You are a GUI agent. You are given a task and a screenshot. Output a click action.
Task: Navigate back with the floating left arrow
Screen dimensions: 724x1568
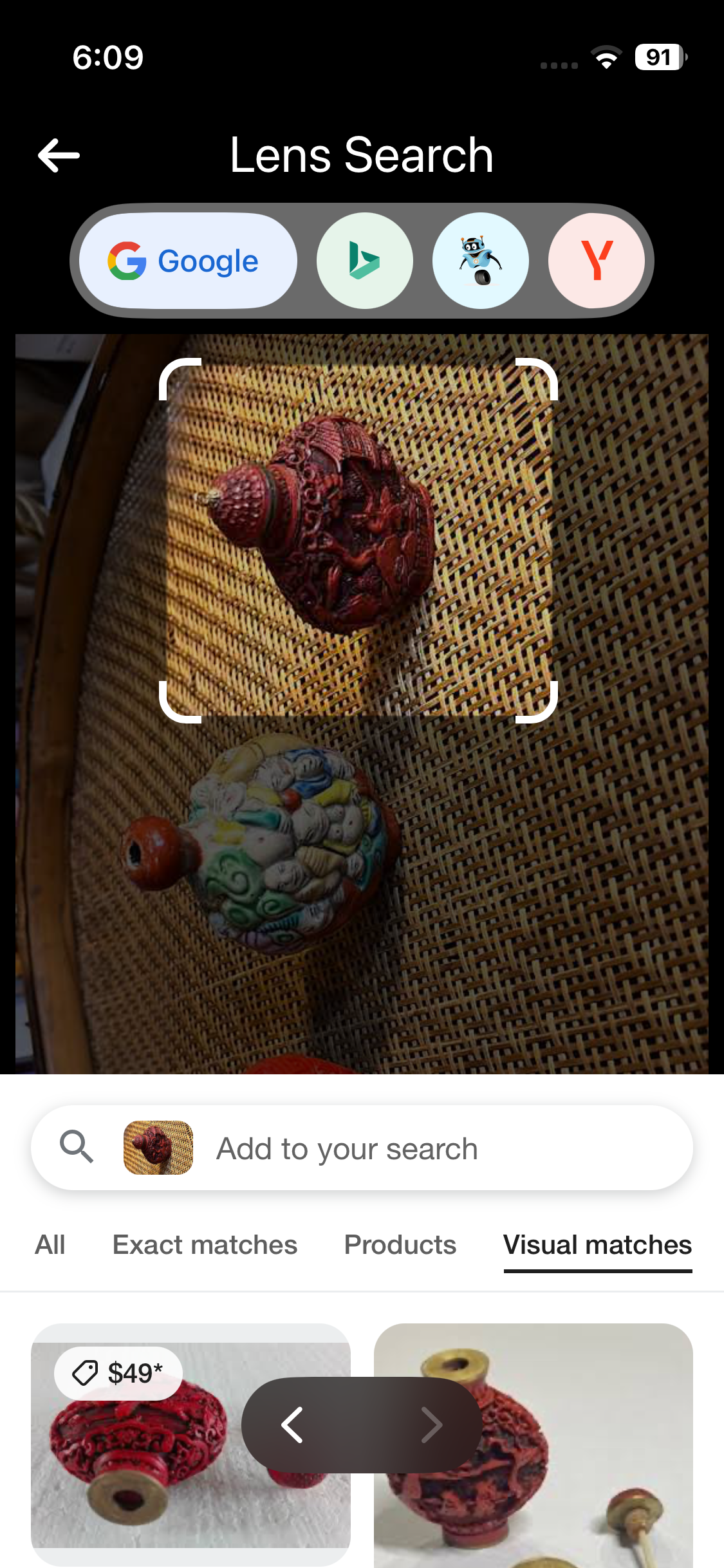(x=293, y=1425)
